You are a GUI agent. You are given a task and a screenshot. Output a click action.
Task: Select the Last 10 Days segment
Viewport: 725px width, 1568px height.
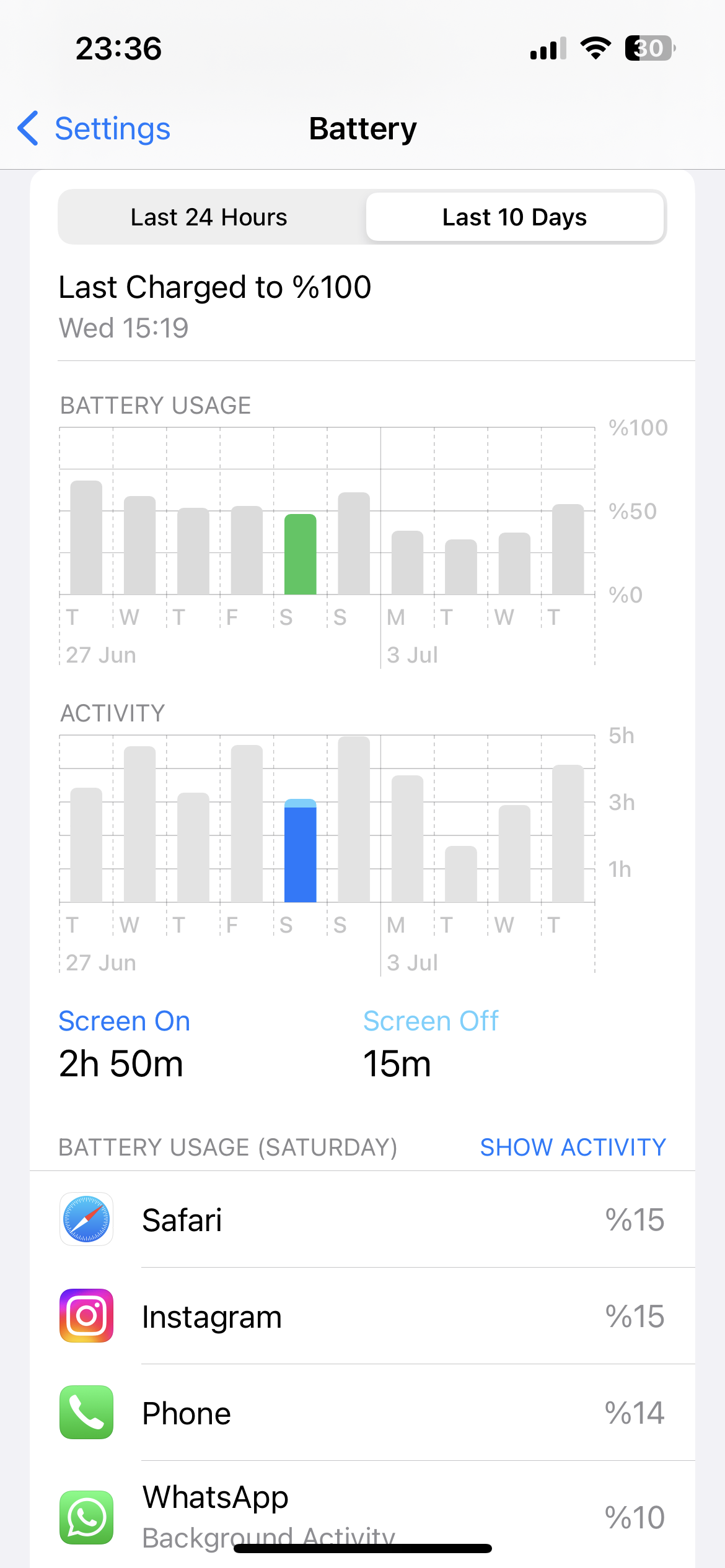point(514,217)
